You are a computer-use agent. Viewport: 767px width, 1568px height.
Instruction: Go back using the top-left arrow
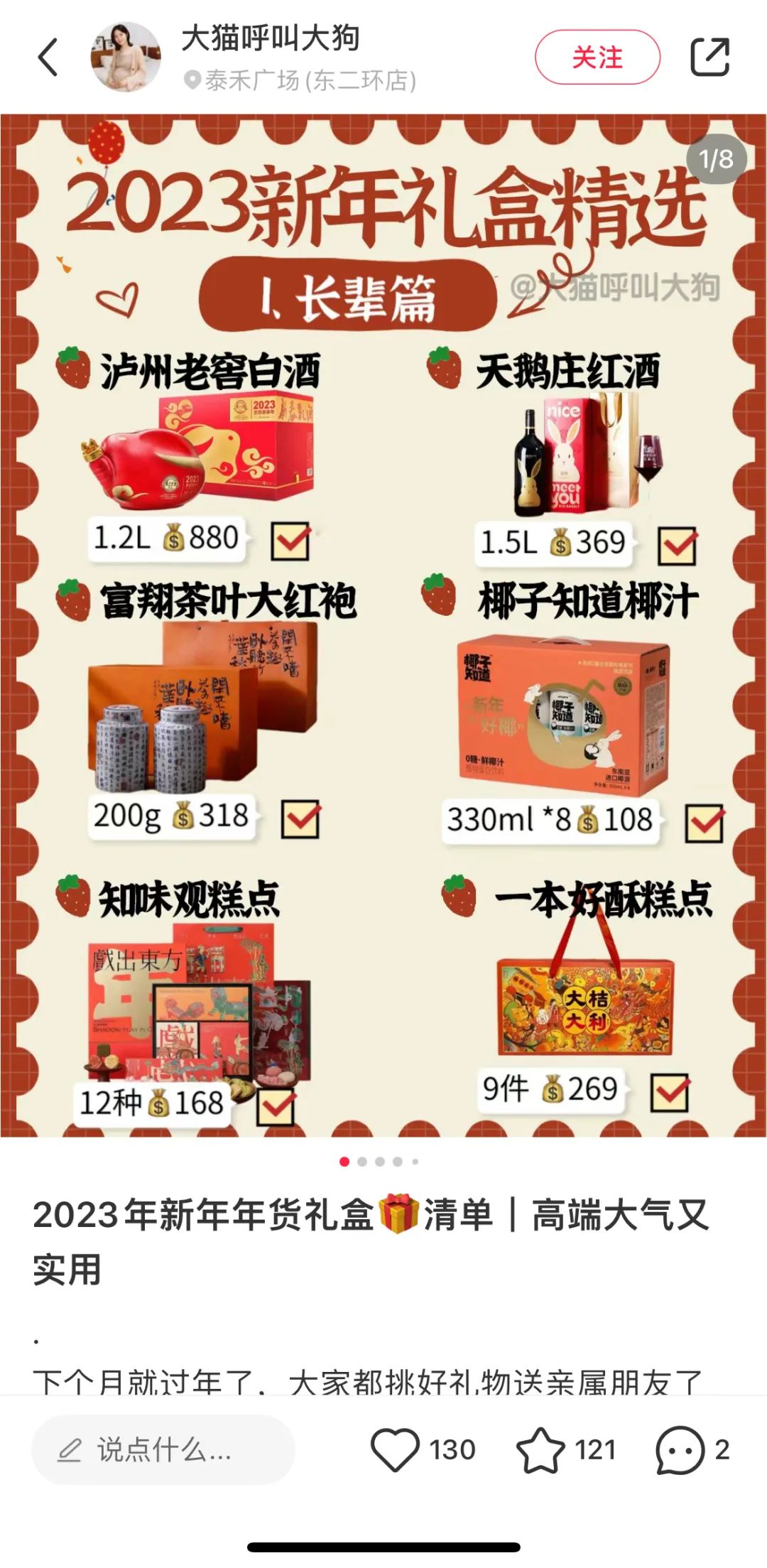coord(48,57)
